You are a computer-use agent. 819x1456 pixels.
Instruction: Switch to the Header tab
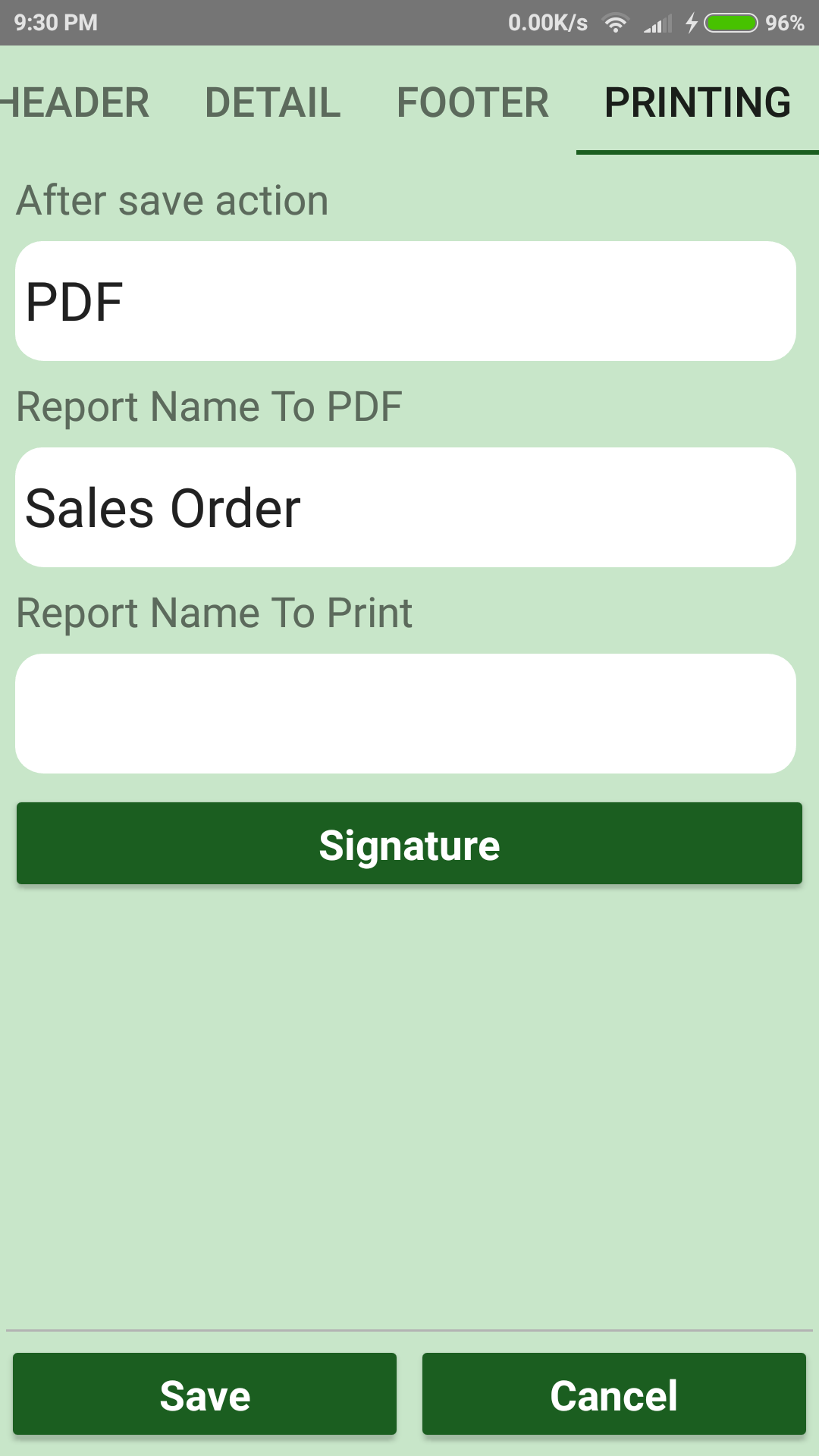[76, 102]
